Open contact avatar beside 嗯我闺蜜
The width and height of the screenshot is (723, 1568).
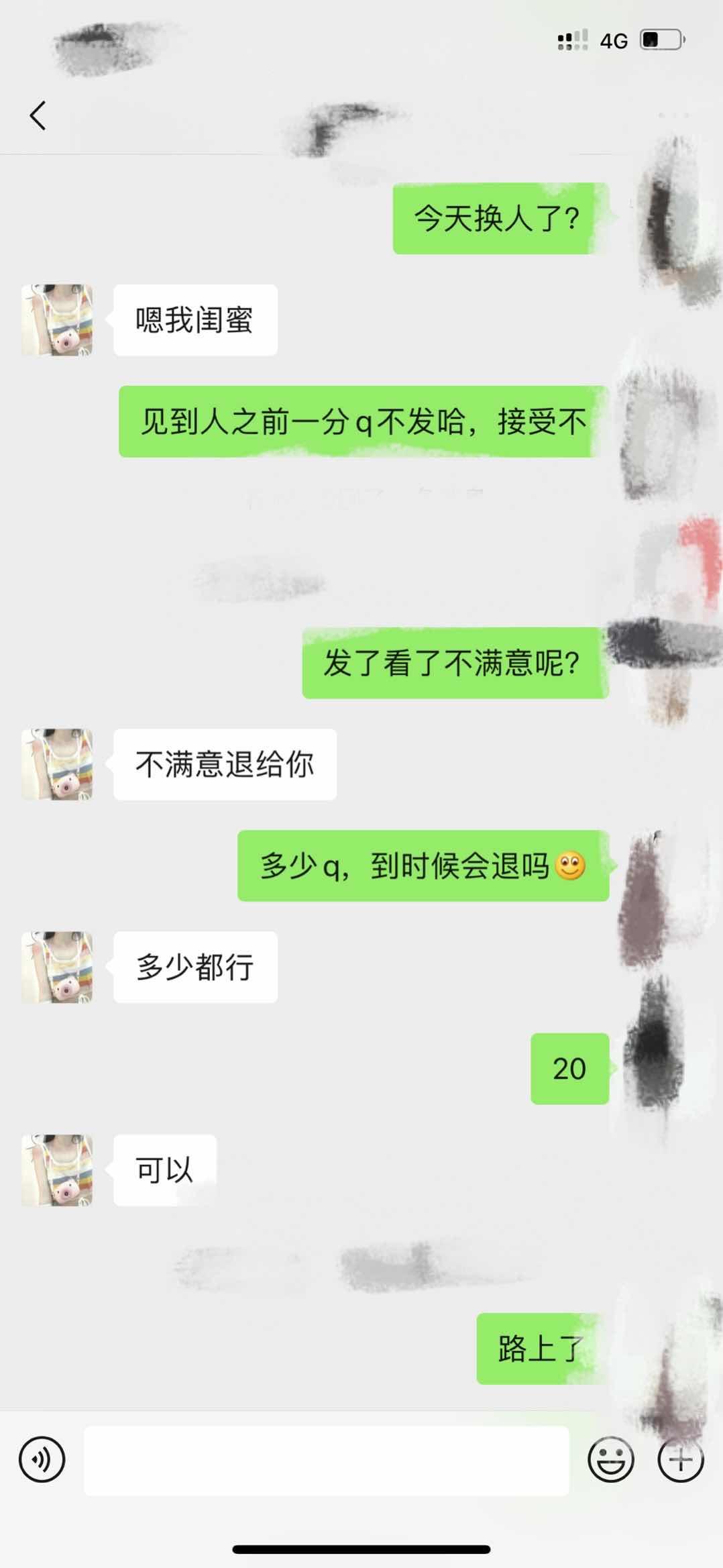point(57,320)
